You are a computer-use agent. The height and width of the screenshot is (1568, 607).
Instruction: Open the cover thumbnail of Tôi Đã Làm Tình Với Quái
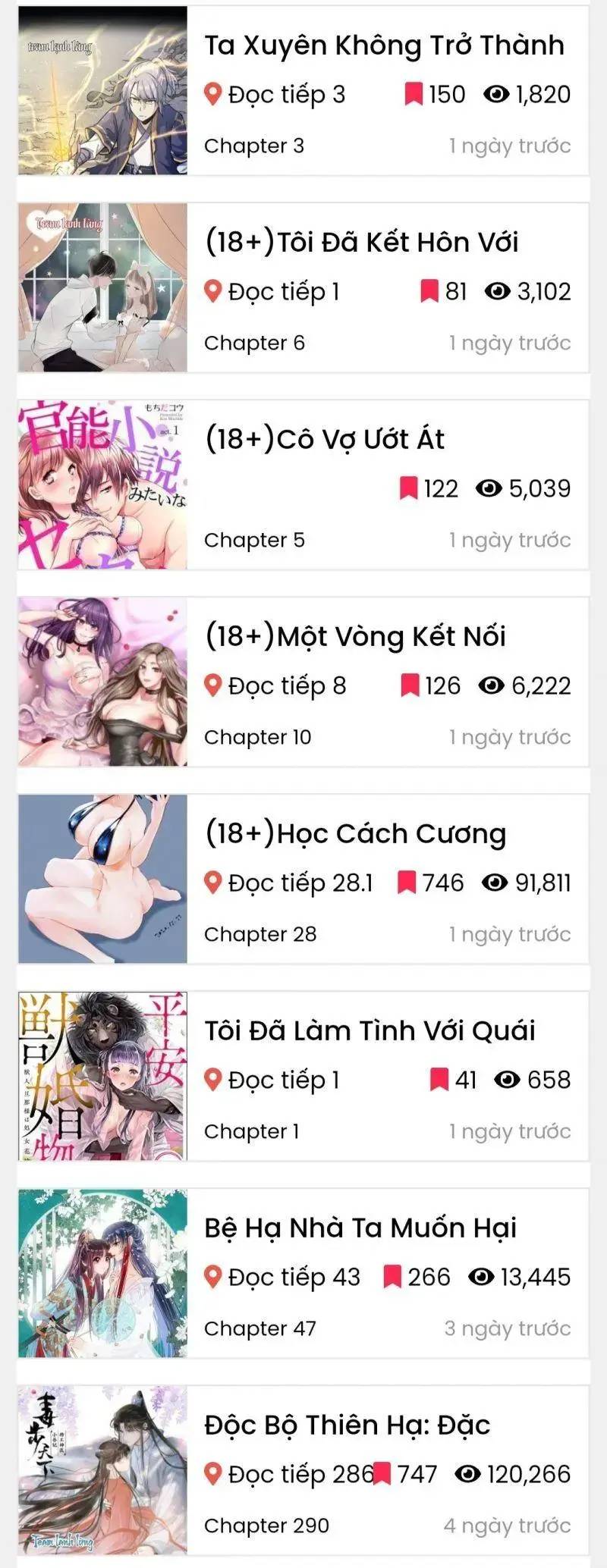click(x=102, y=1074)
